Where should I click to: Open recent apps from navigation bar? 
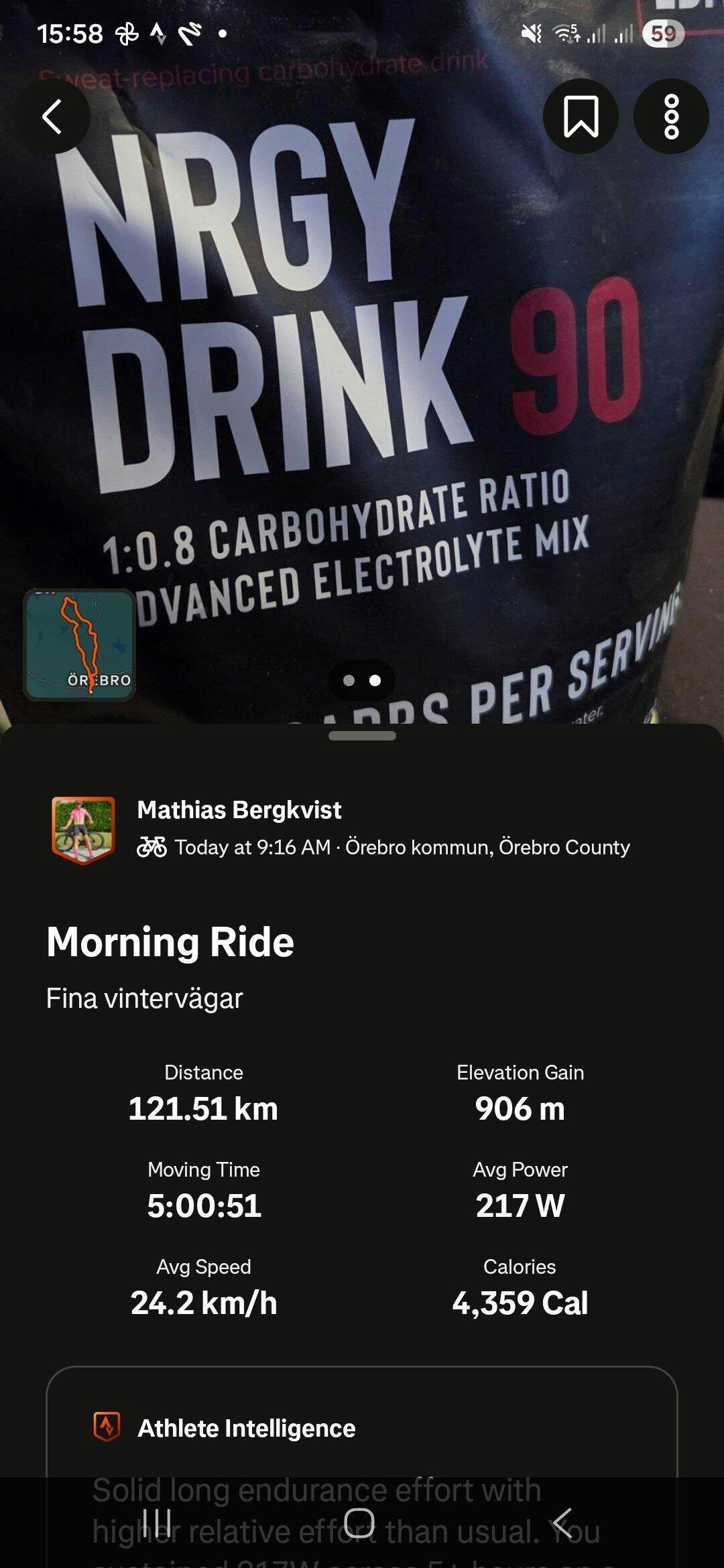pos(157,1523)
